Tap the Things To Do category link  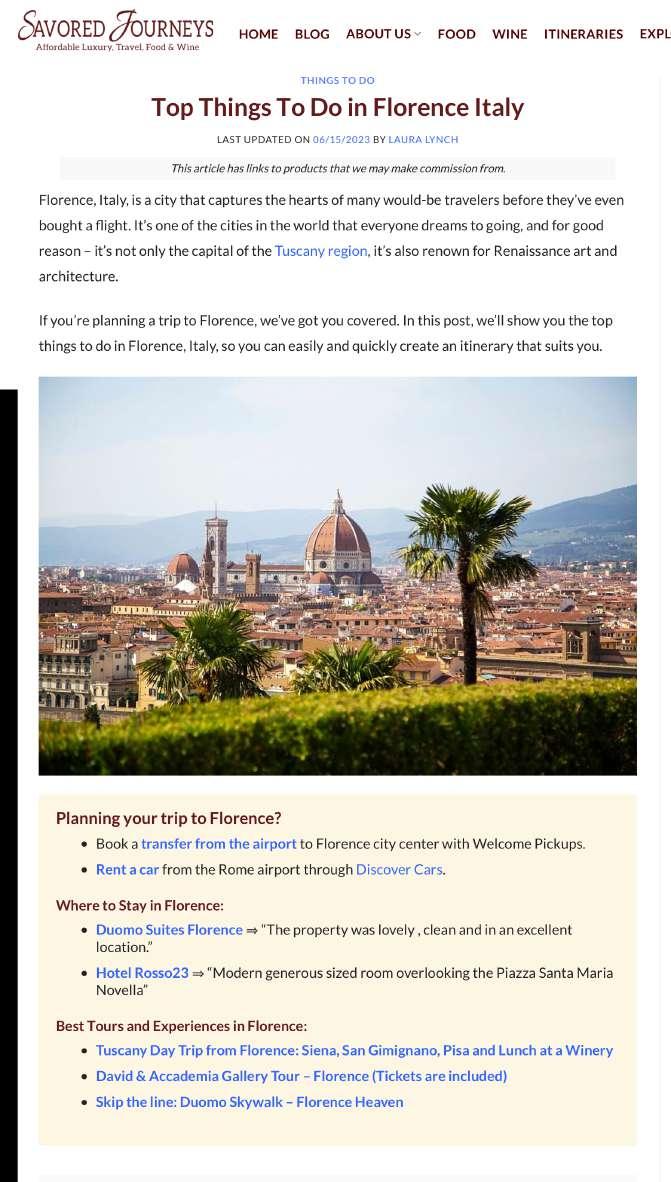[337, 80]
